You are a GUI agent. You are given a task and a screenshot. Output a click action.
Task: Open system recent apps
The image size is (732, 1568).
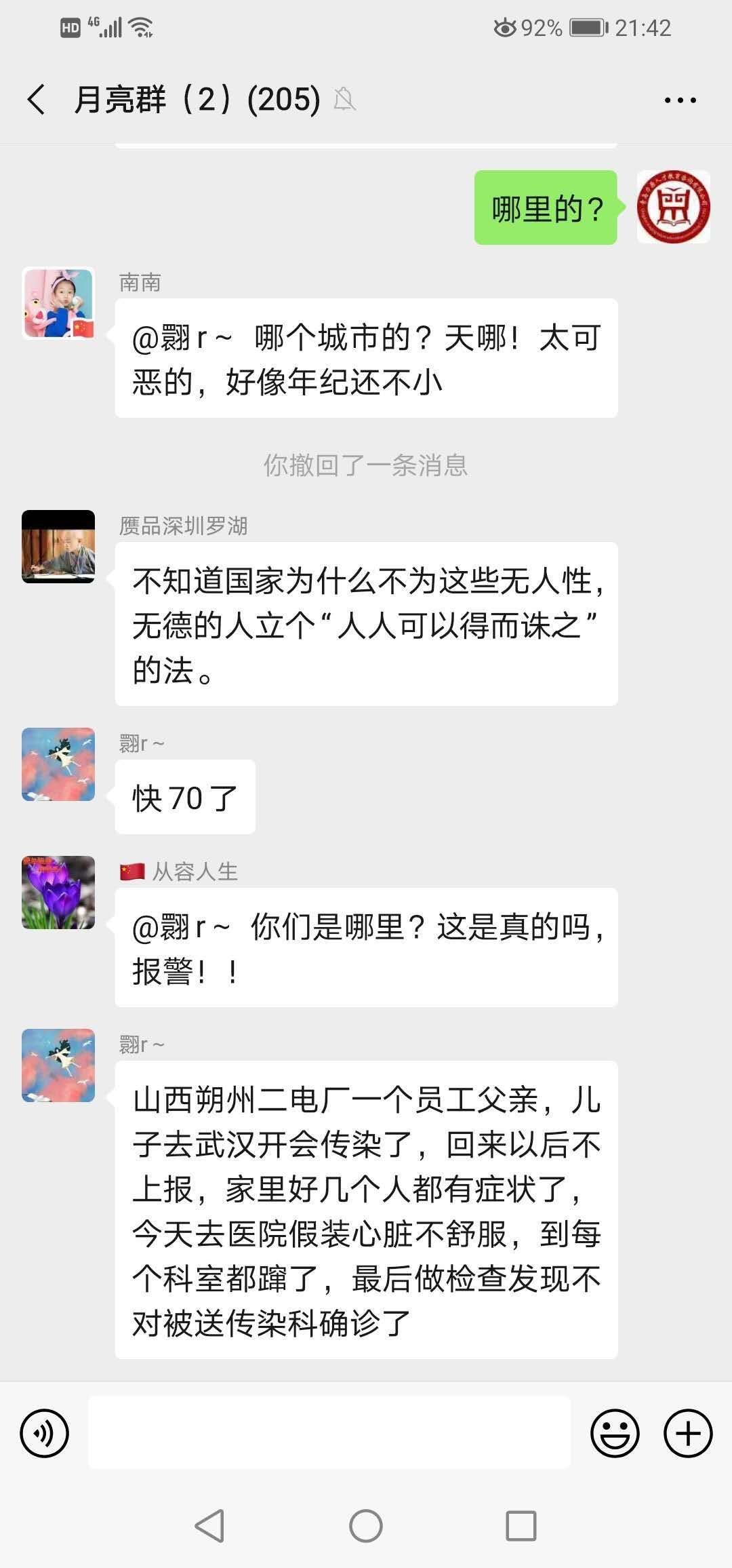[x=521, y=1527]
